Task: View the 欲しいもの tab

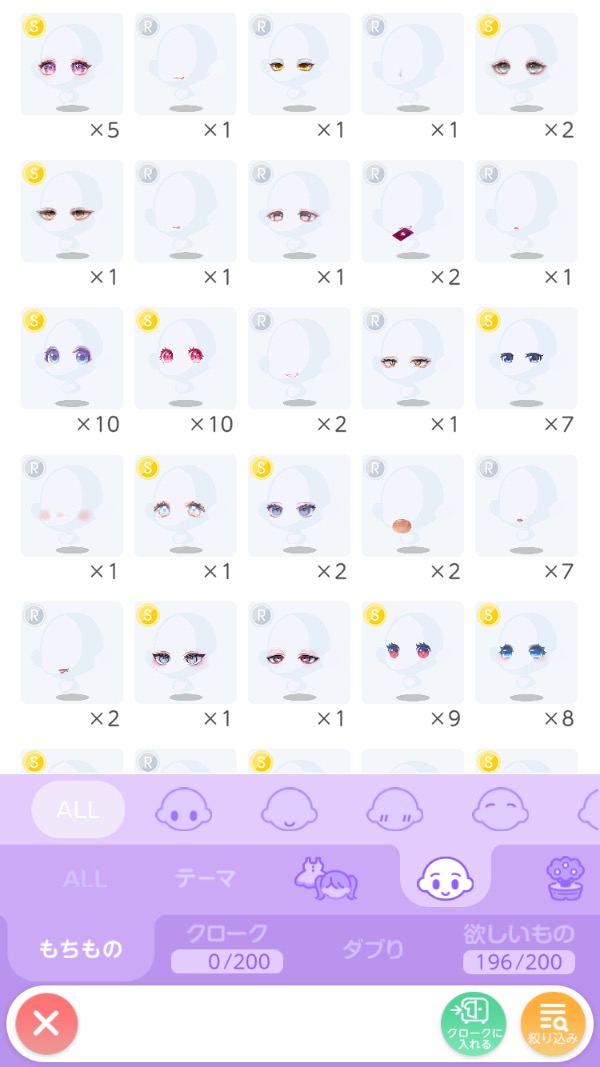Action: pos(518,947)
